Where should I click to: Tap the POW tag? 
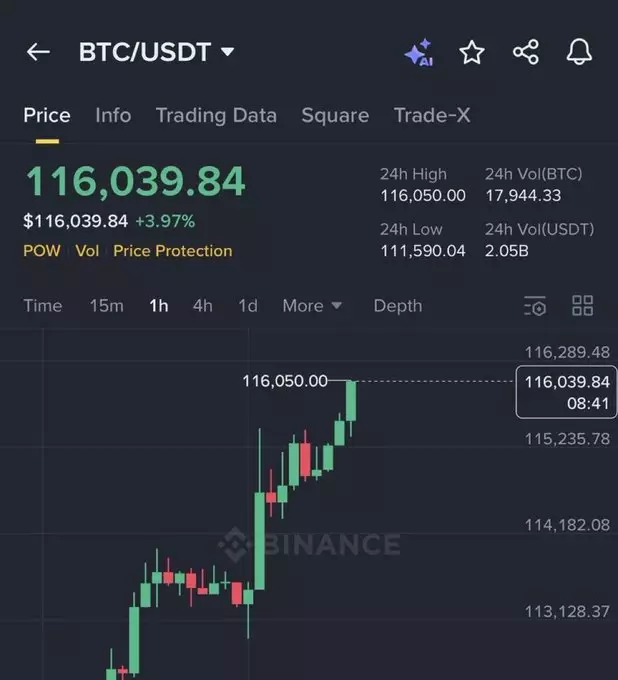coord(42,251)
